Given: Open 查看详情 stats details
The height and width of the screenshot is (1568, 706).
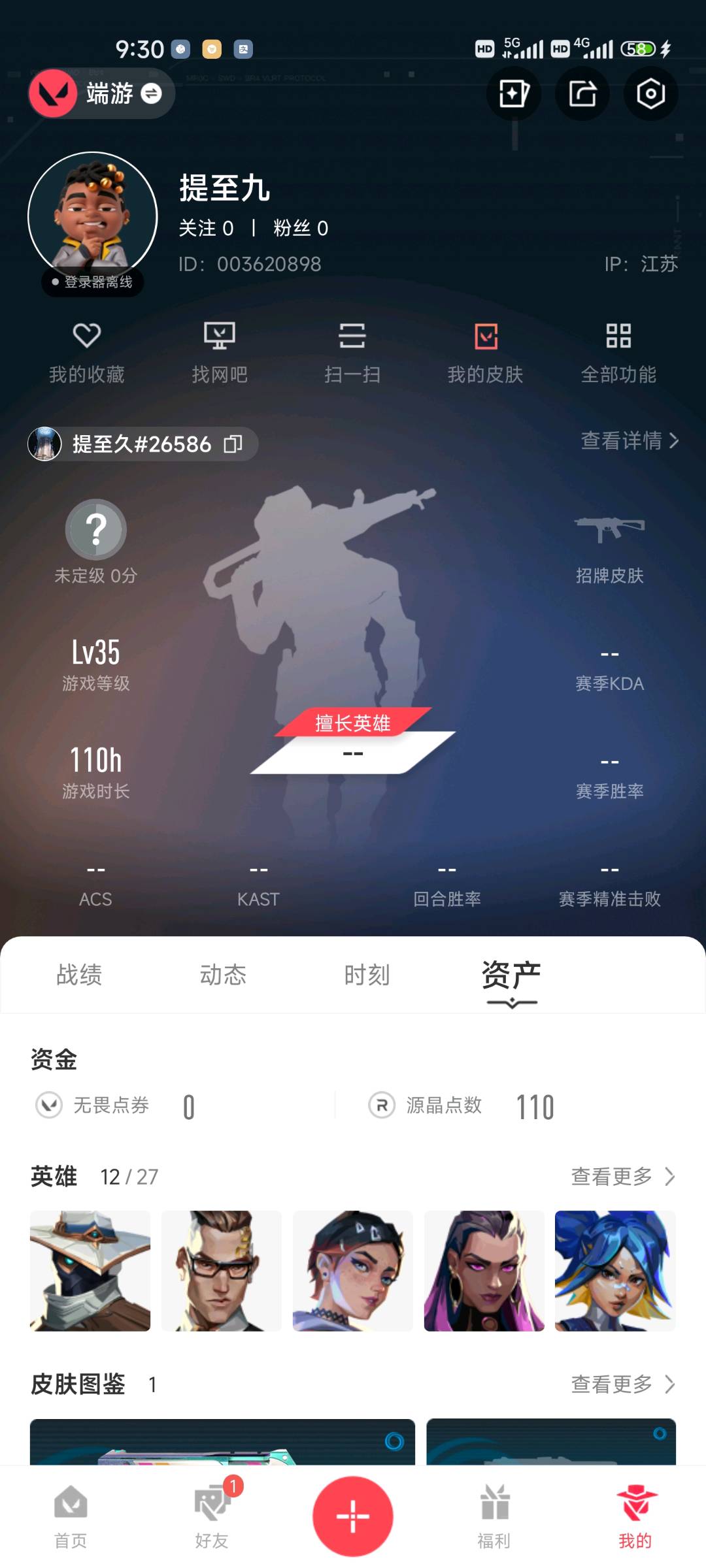Looking at the screenshot, I should point(630,441).
